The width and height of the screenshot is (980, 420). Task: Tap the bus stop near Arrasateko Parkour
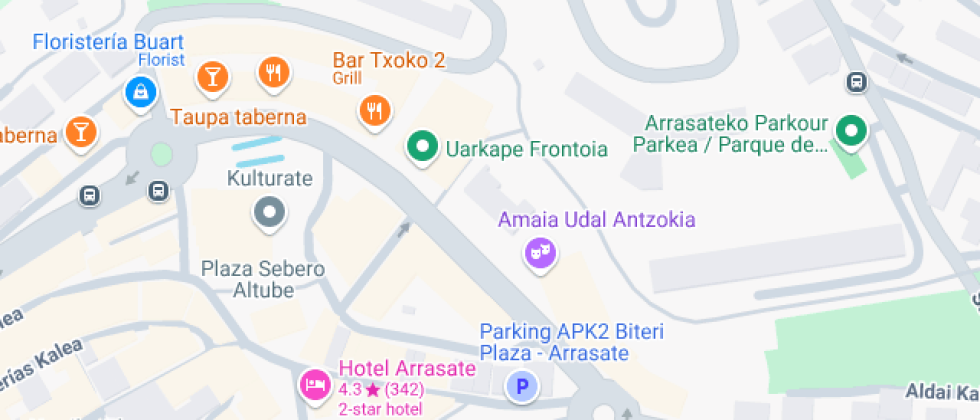pyautogui.click(x=856, y=82)
